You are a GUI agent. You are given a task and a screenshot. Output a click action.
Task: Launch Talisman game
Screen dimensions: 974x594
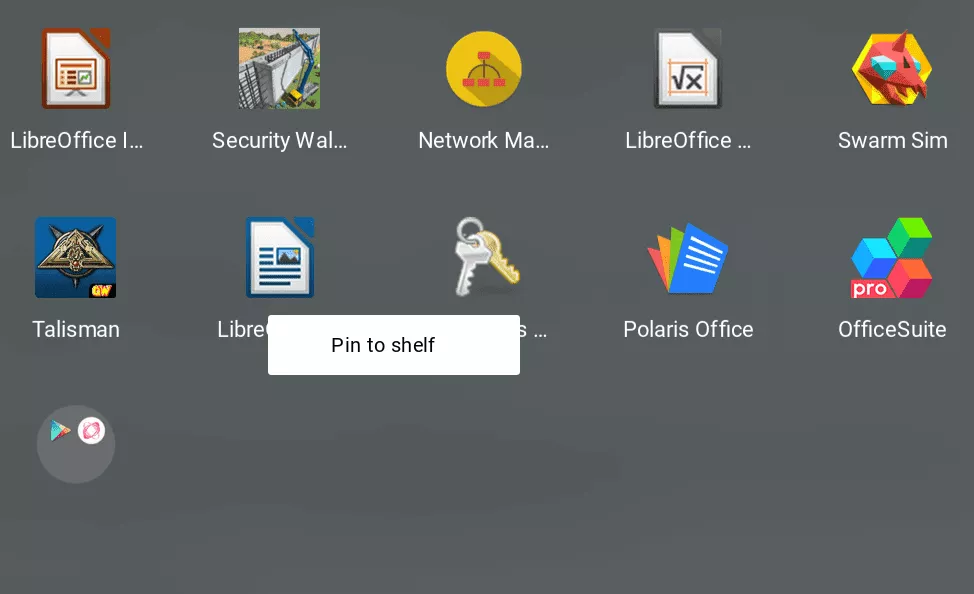coord(76,258)
